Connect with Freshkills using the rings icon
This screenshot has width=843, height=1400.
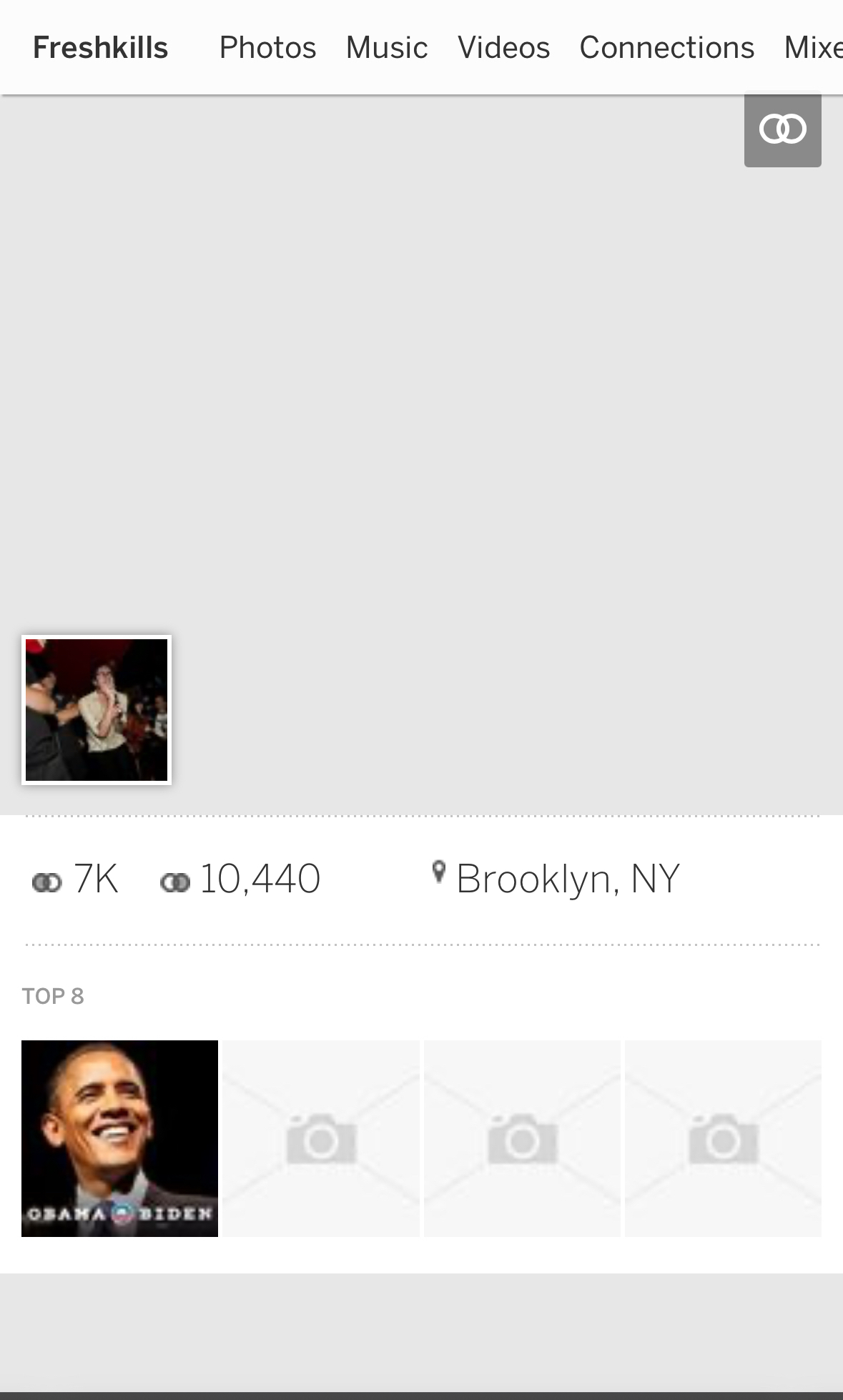782,130
